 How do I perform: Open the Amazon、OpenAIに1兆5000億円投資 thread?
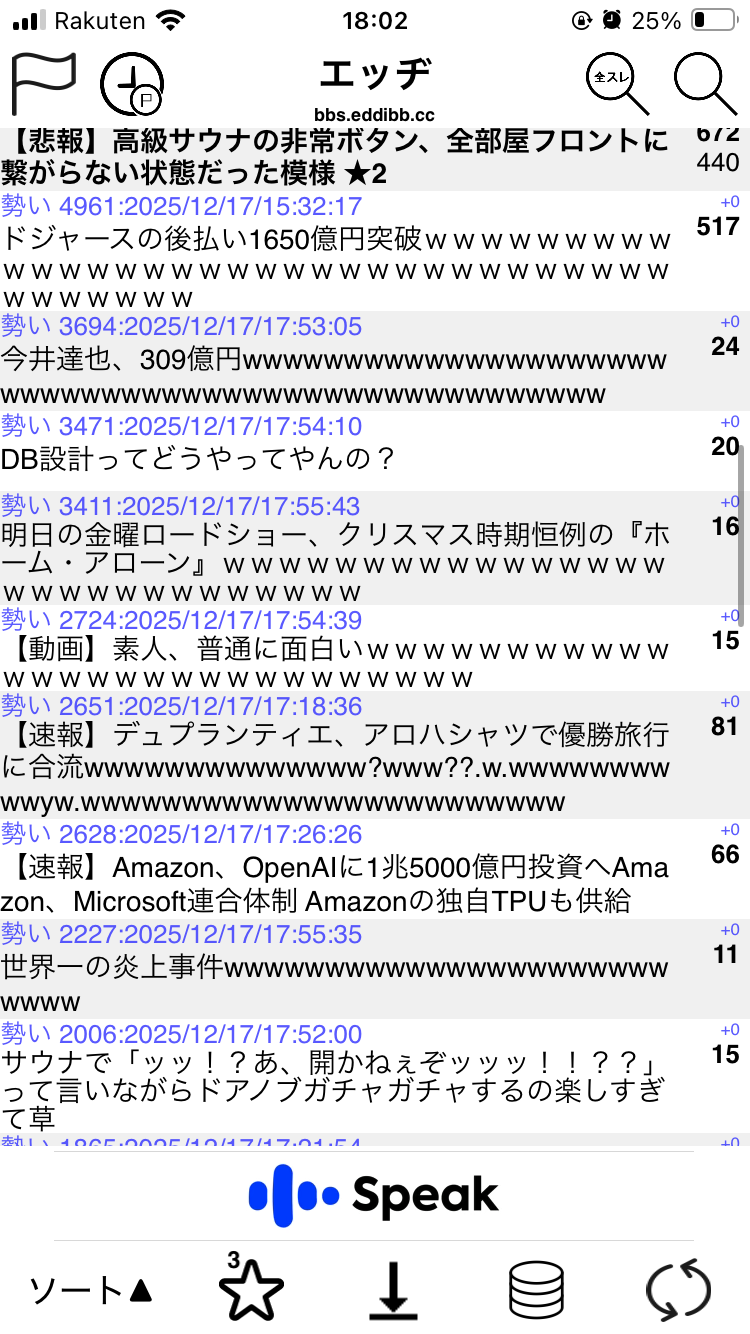[x=335, y=883]
